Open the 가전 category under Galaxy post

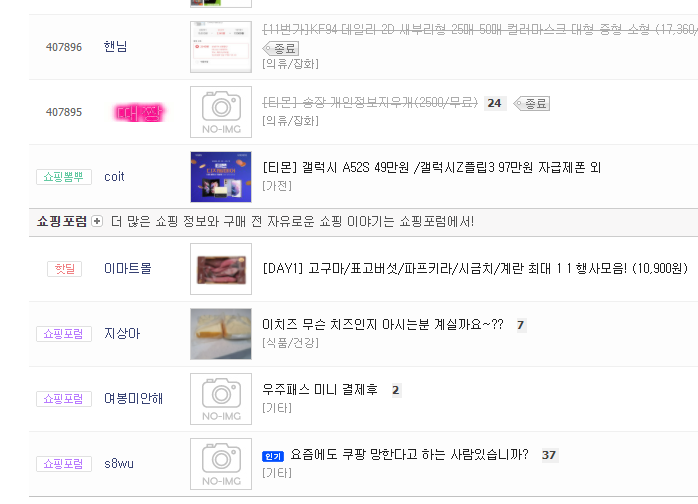[x=276, y=186]
